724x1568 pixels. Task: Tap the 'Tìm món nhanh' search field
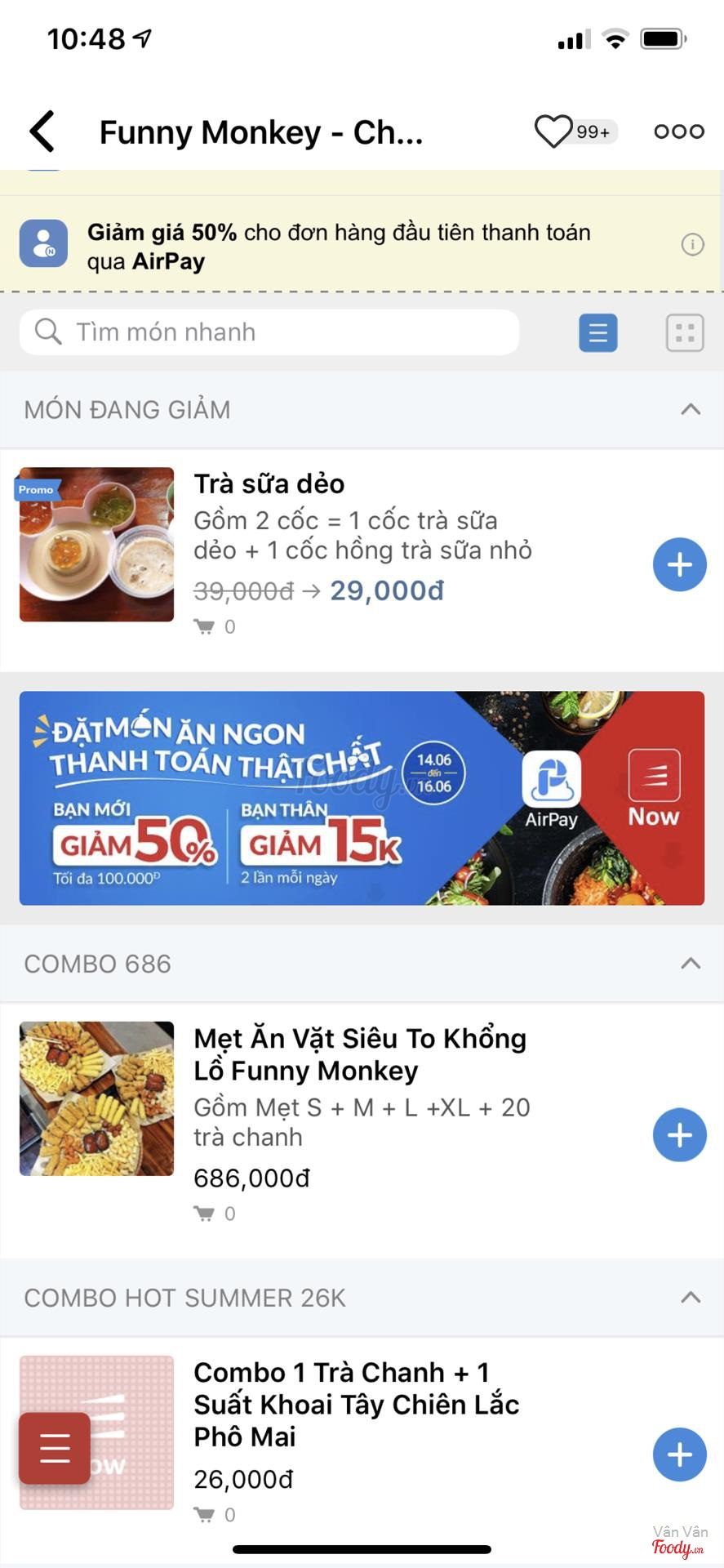click(x=269, y=332)
